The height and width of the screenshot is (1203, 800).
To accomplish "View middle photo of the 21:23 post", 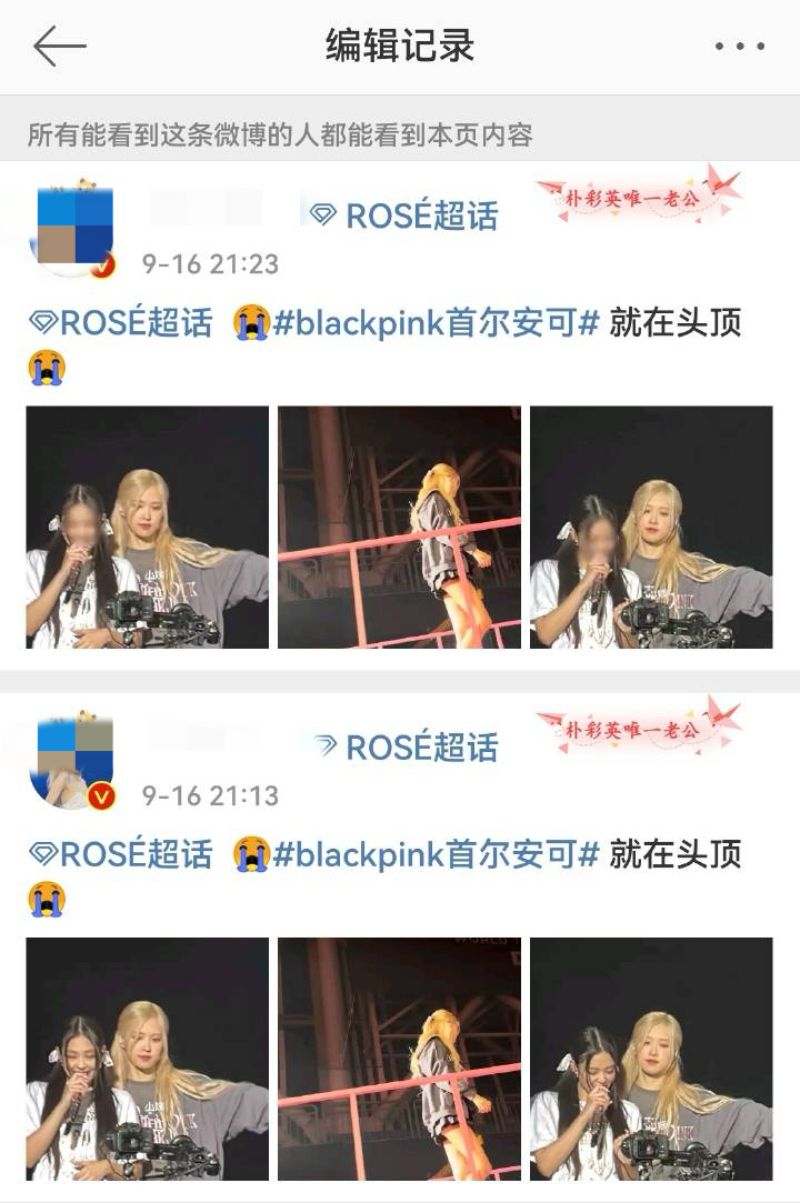I will pyautogui.click(x=399, y=527).
